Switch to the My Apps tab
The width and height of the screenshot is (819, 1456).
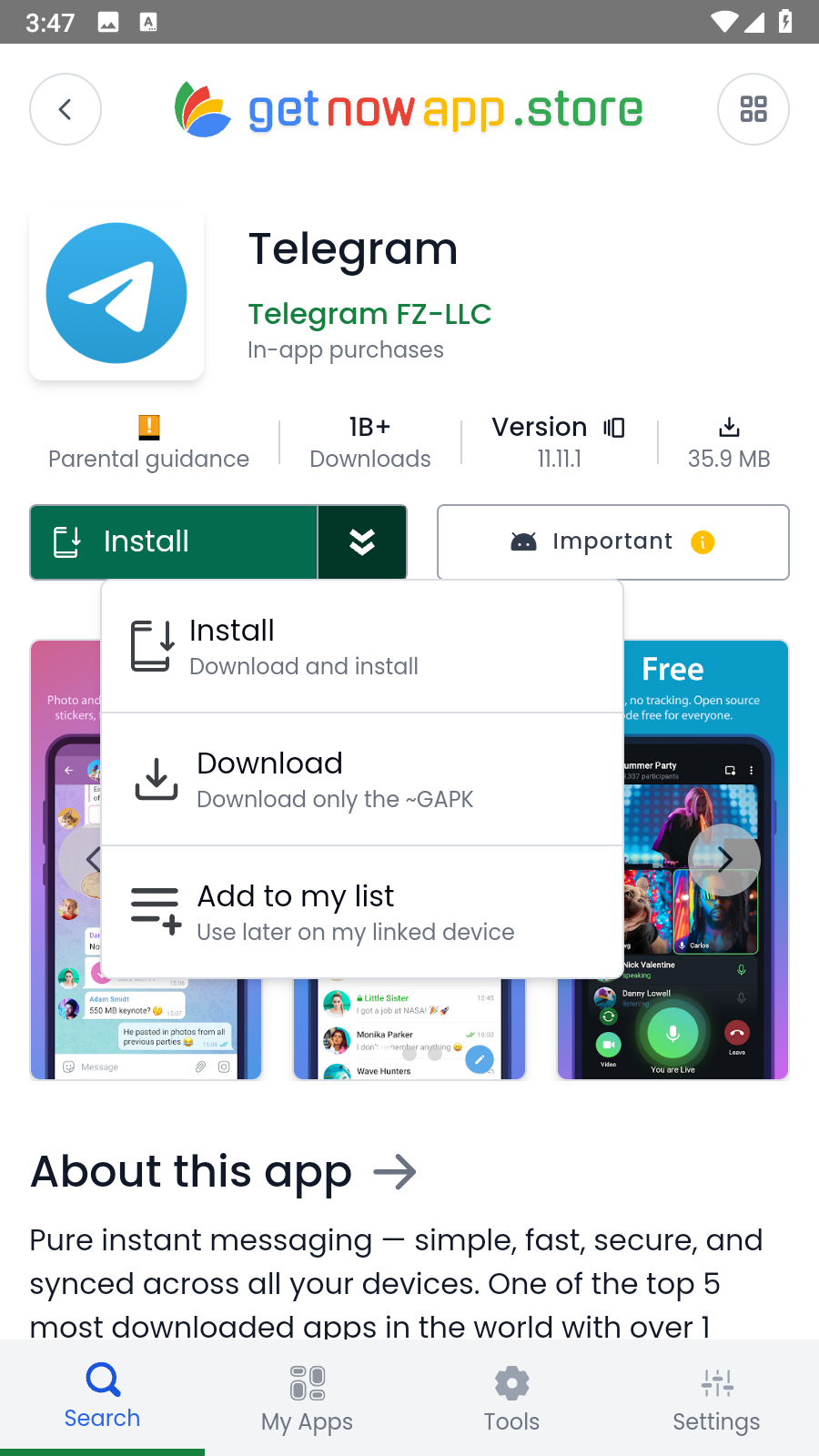(307, 1400)
